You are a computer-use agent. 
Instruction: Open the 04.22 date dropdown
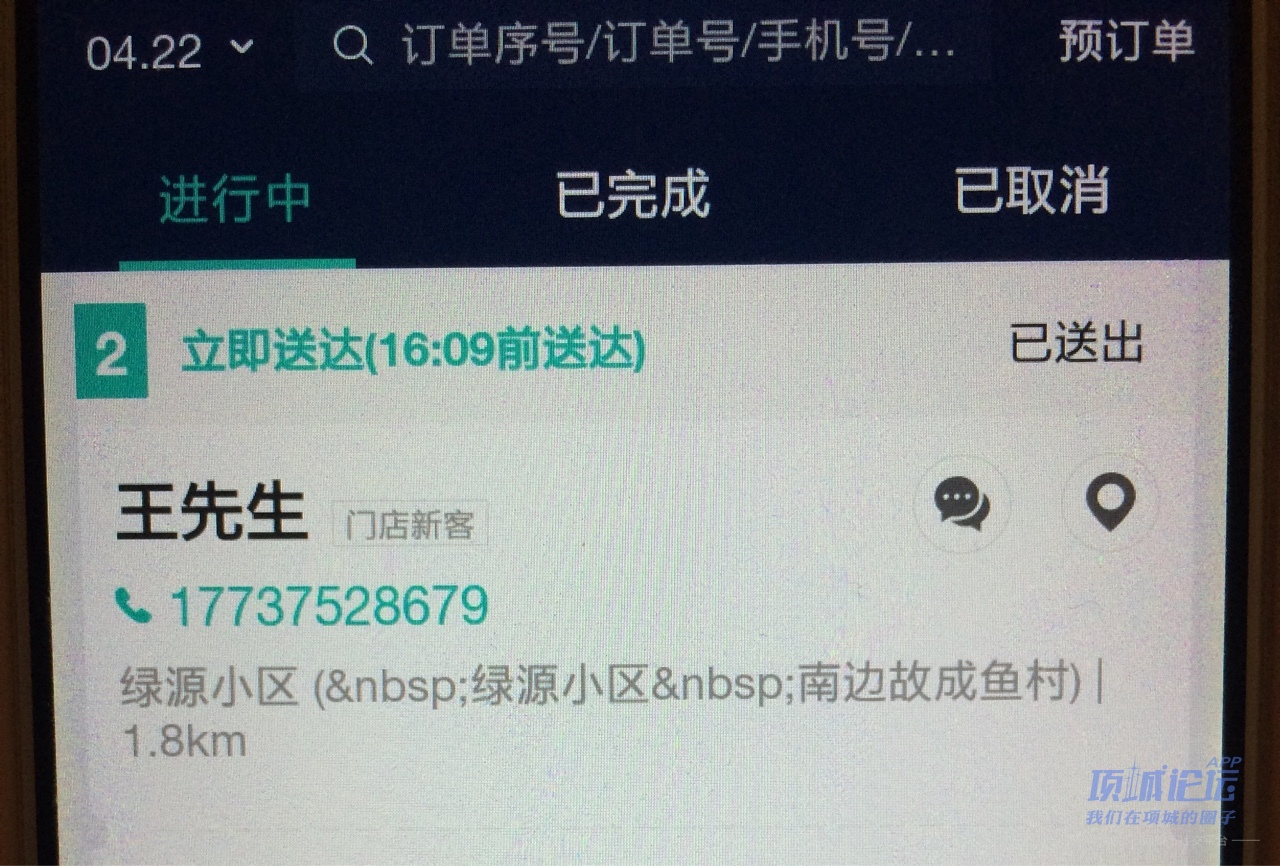click(170, 50)
